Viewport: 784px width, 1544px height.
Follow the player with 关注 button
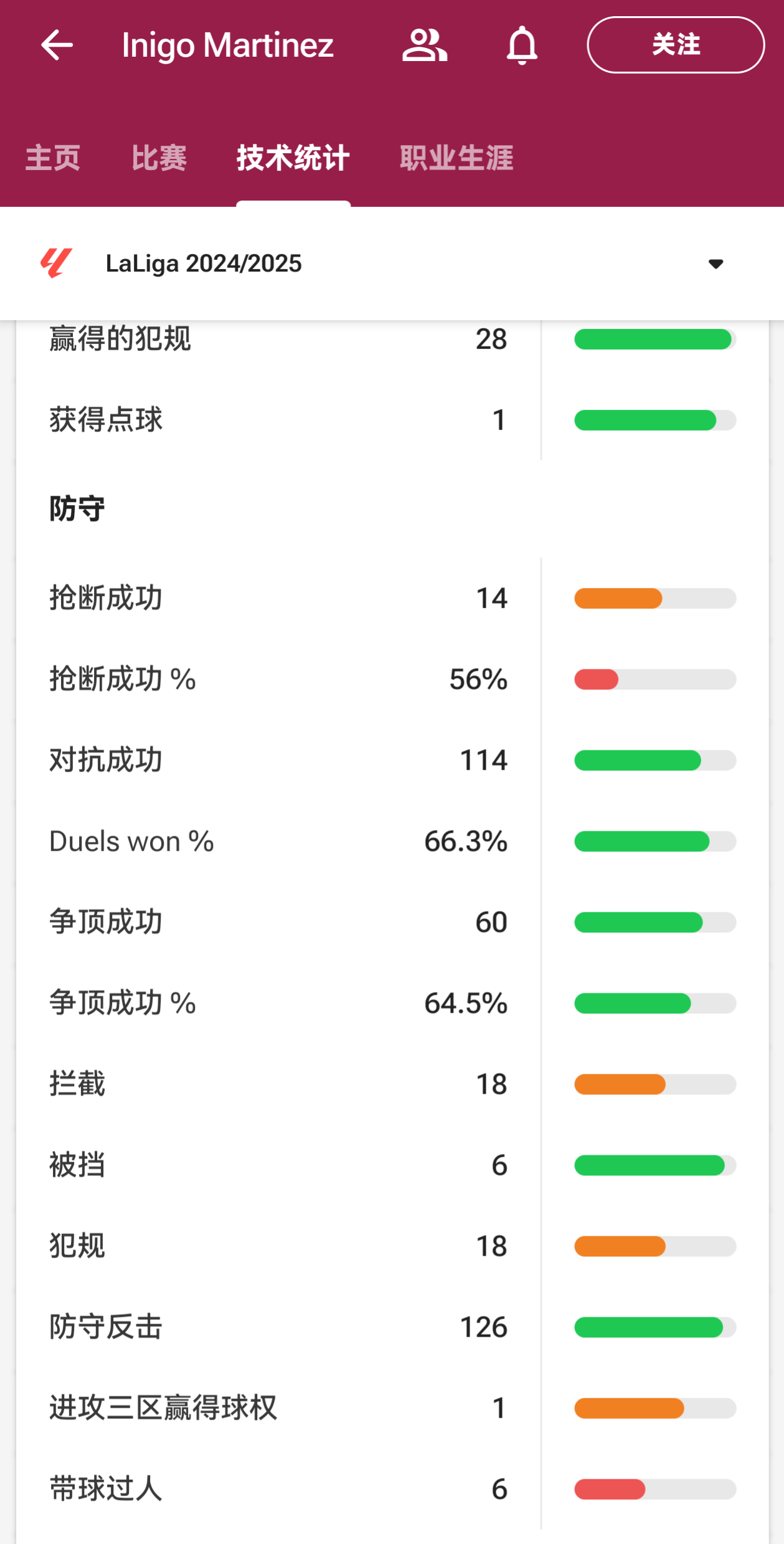point(676,45)
